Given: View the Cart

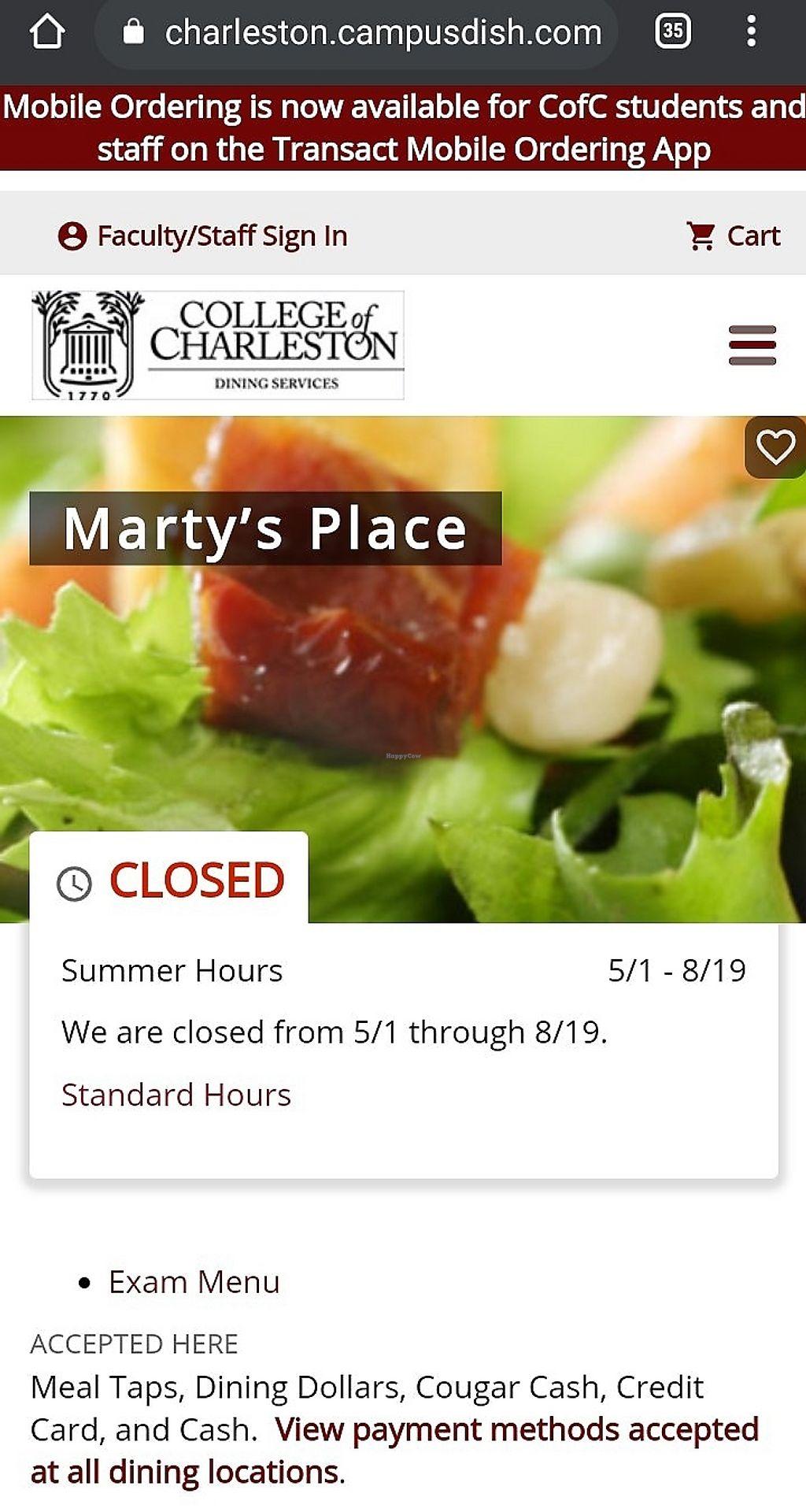Looking at the screenshot, I should (x=734, y=235).
